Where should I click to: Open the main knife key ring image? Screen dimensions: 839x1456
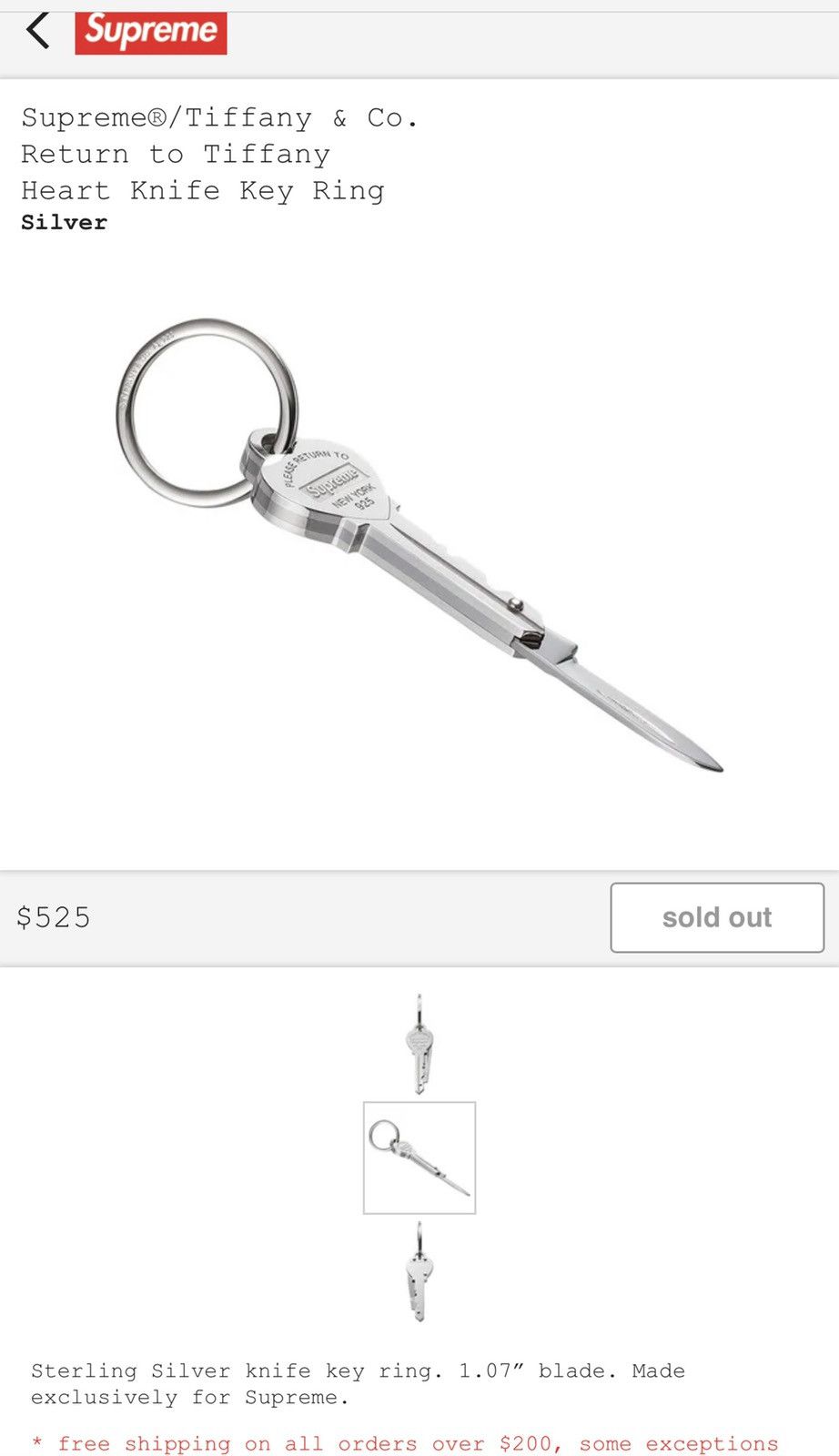(x=419, y=546)
